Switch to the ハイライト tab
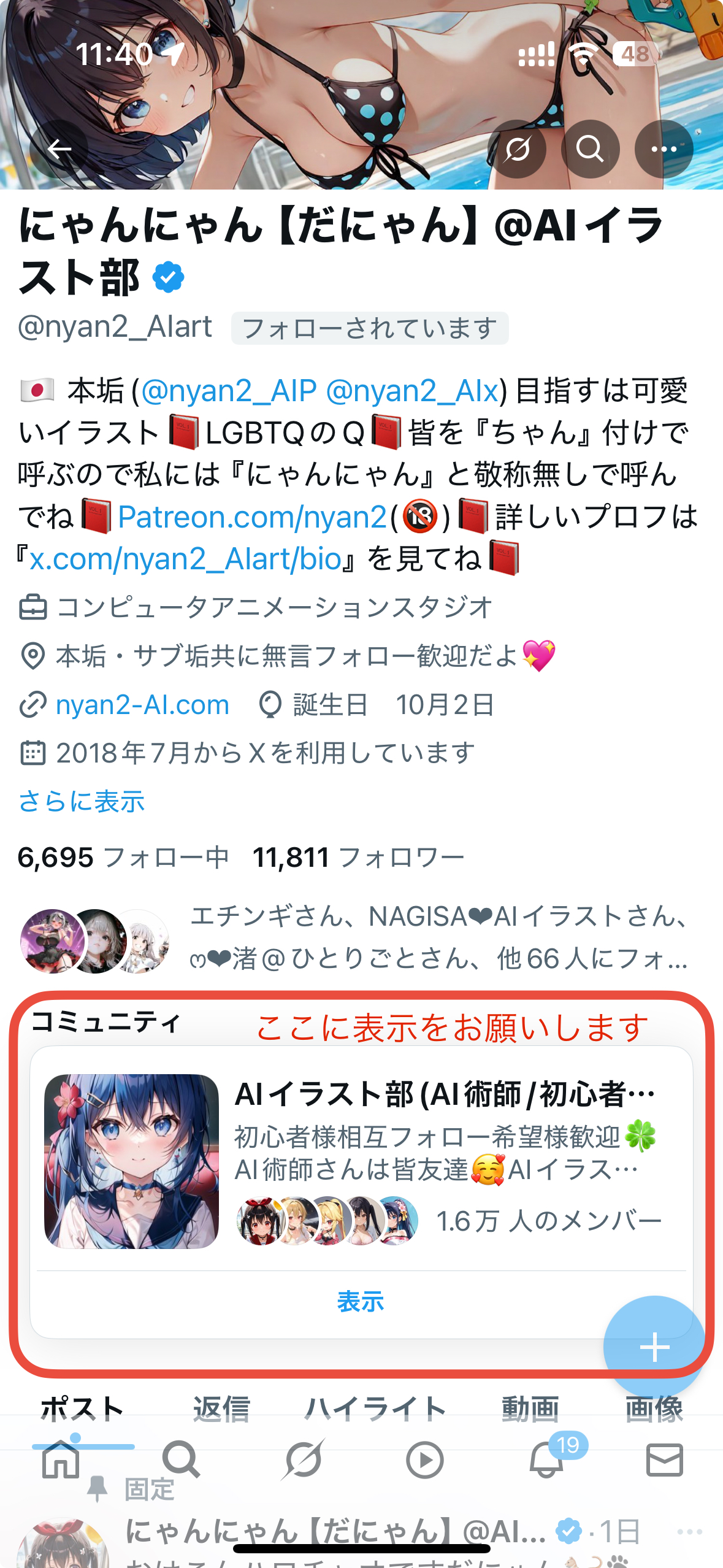This screenshot has width=723, height=1568. (x=375, y=1409)
